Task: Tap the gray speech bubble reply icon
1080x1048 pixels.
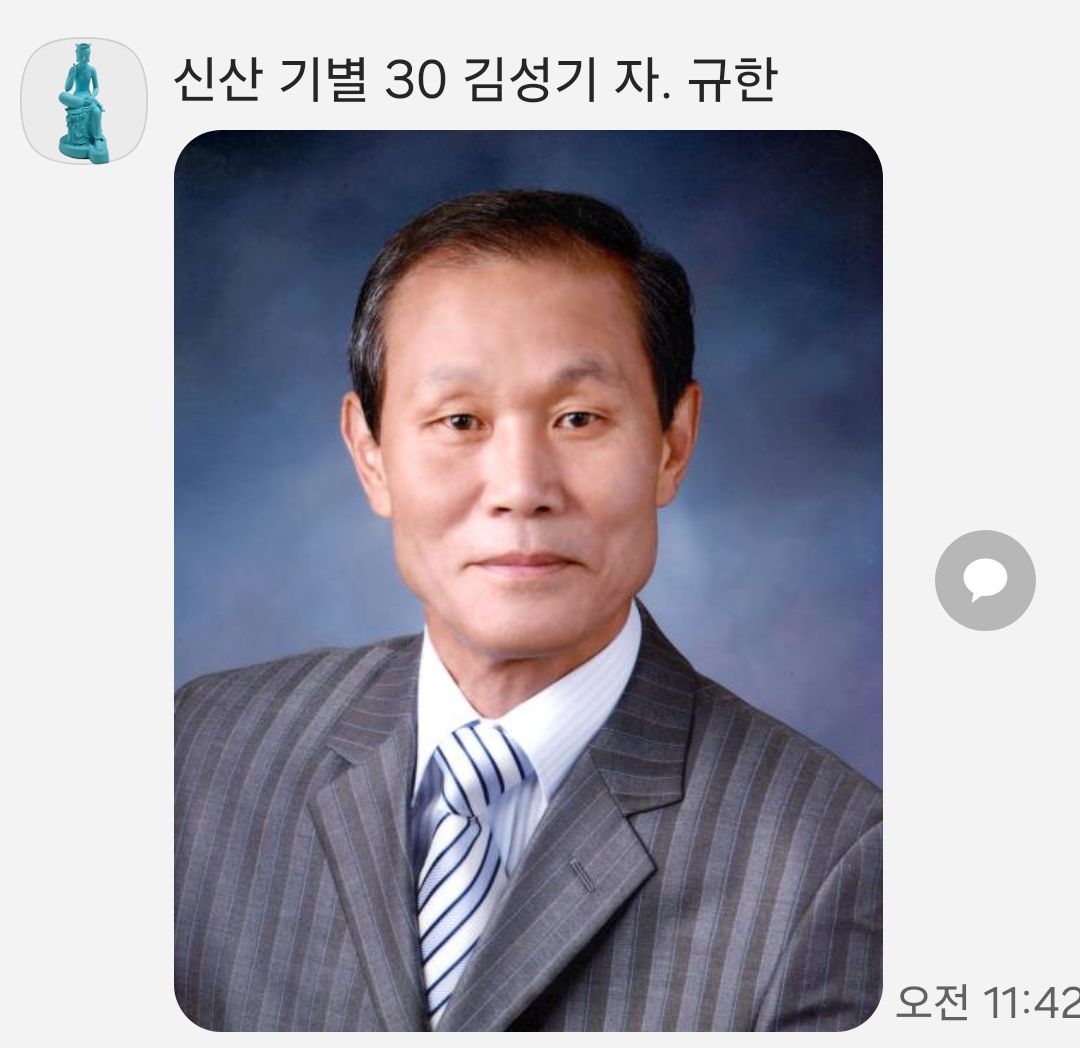Action: pos(985,580)
